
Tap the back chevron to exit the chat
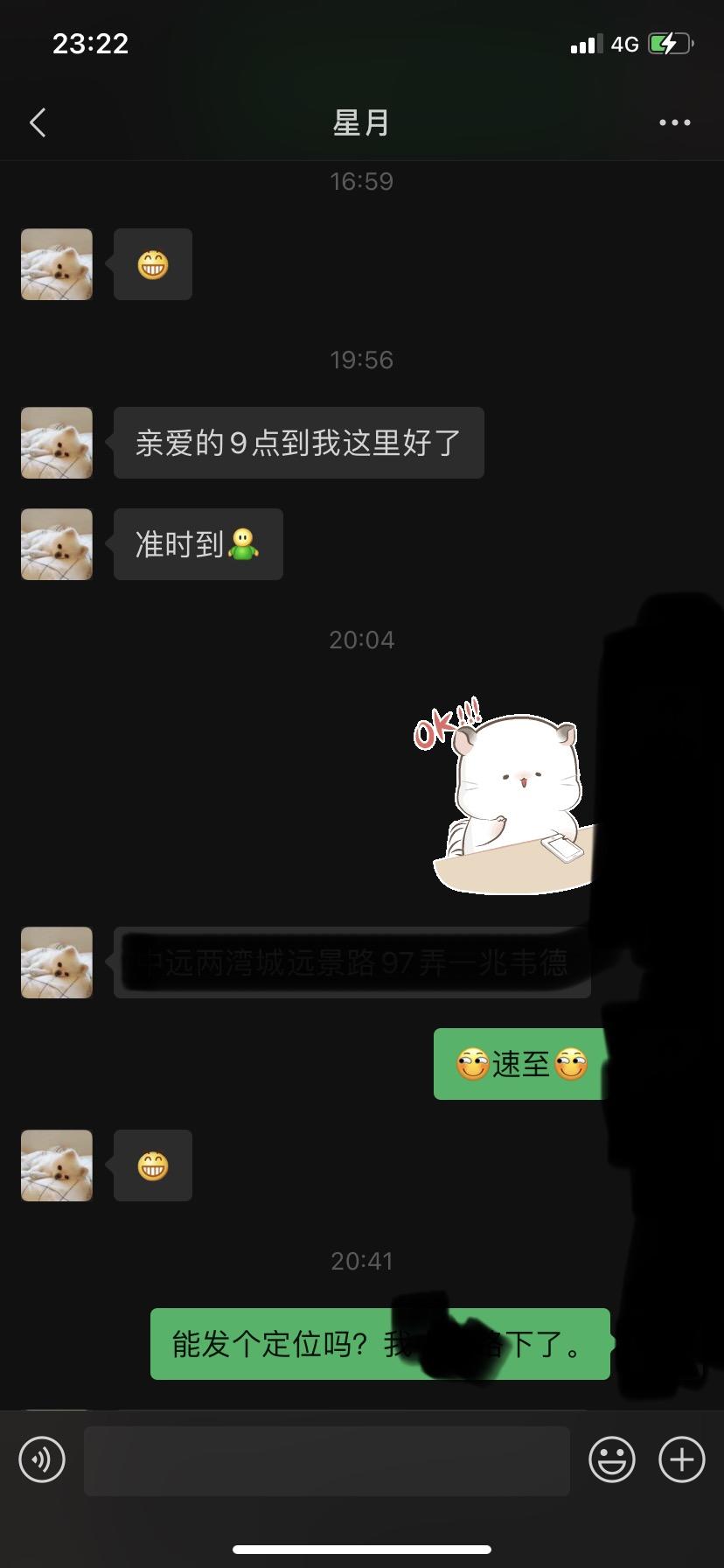click(38, 122)
